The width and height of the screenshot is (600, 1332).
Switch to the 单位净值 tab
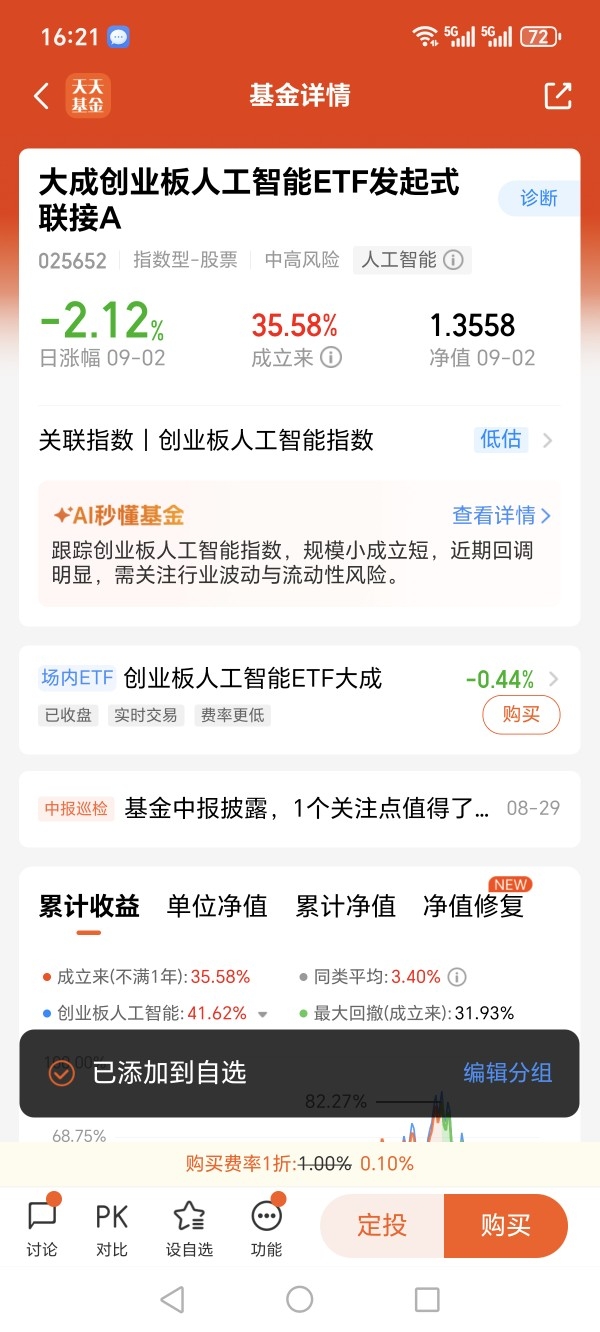point(217,906)
